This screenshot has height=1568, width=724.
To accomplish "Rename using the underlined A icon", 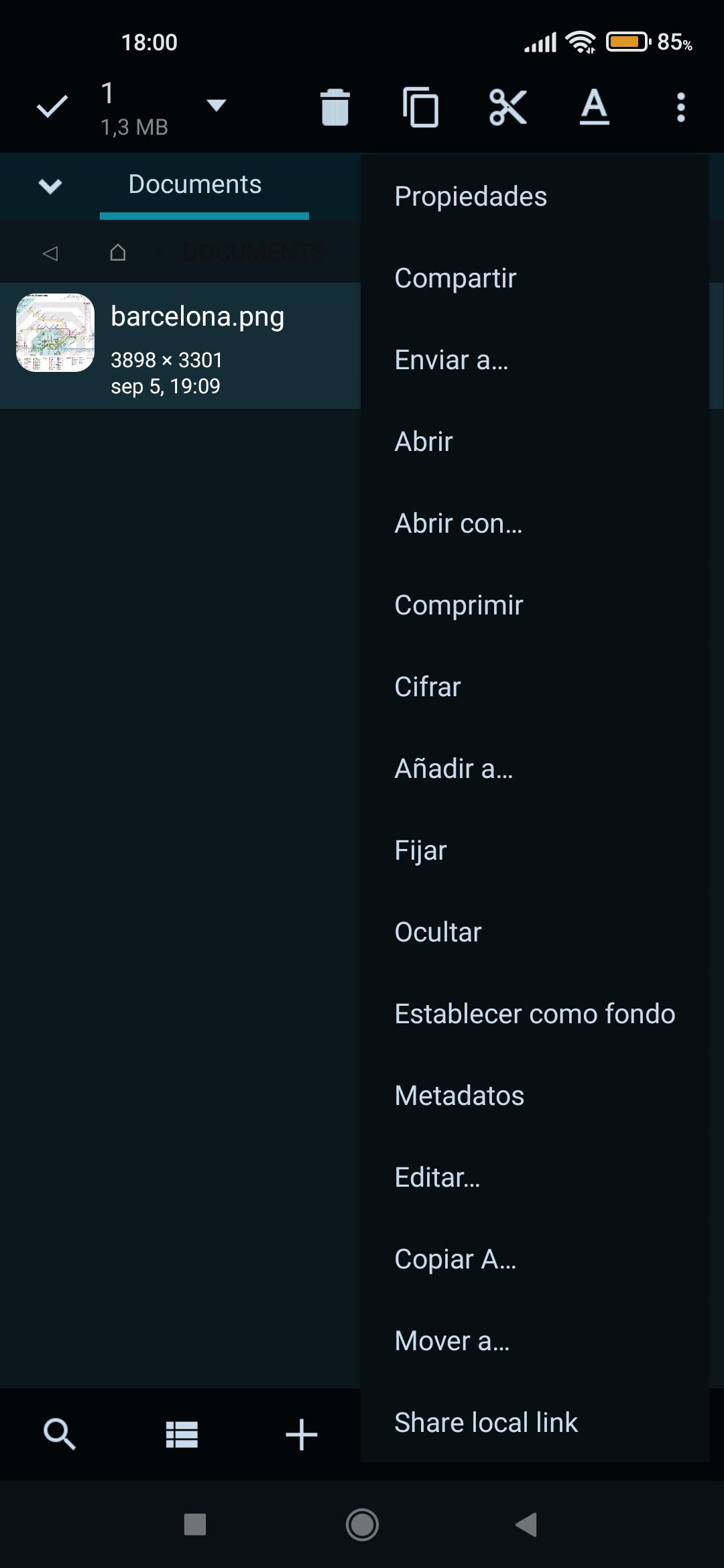I will tap(594, 107).
